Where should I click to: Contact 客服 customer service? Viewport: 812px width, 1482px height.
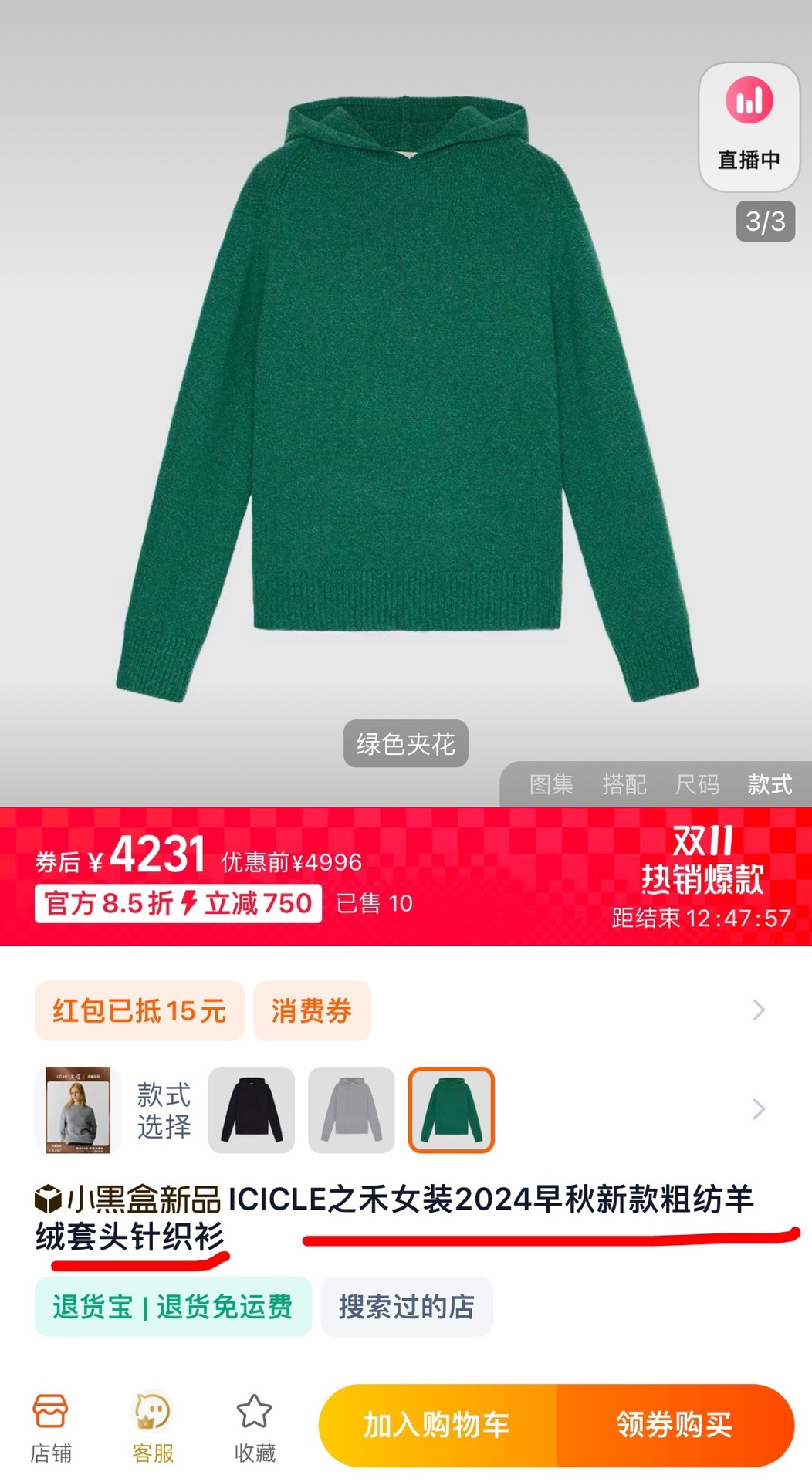pos(153,1427)
